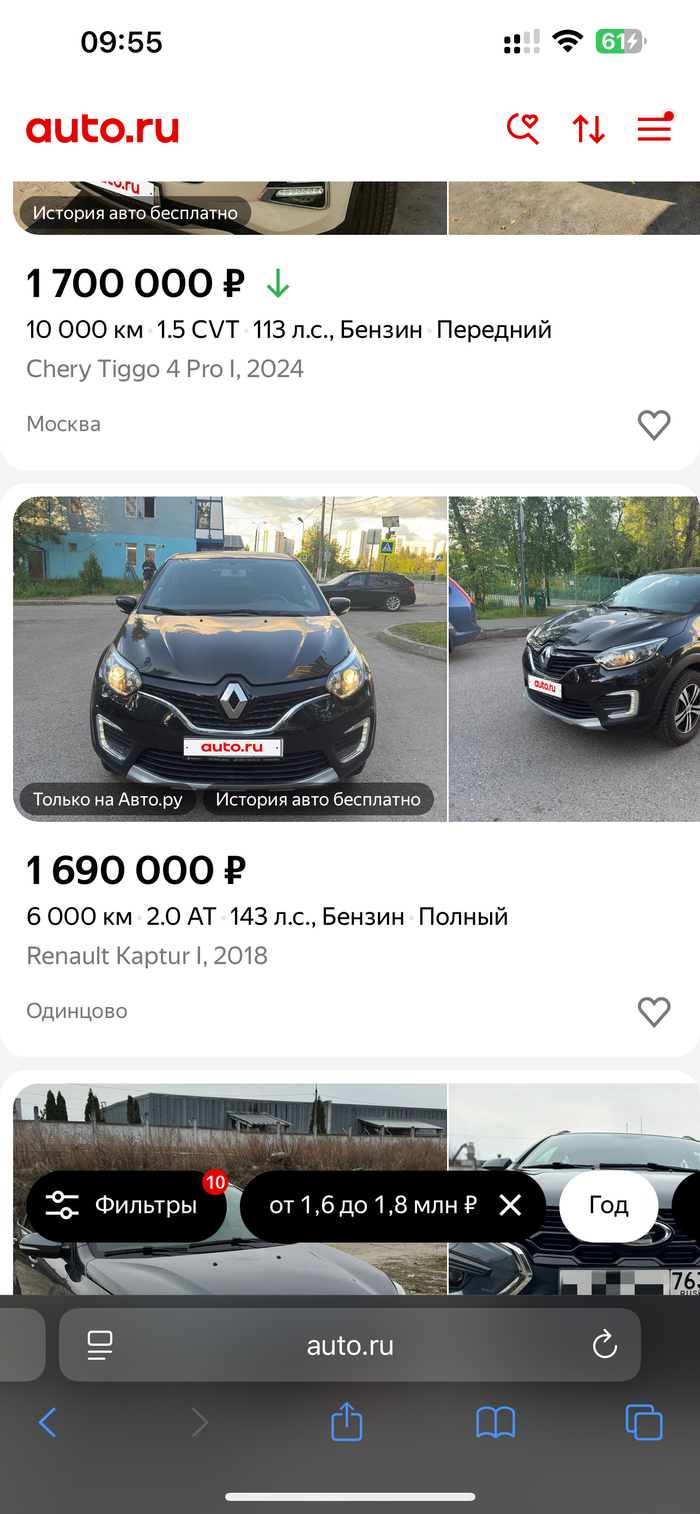Open the sorting arrows icon
Viewport: 700px width, 1514px height.
588,129
